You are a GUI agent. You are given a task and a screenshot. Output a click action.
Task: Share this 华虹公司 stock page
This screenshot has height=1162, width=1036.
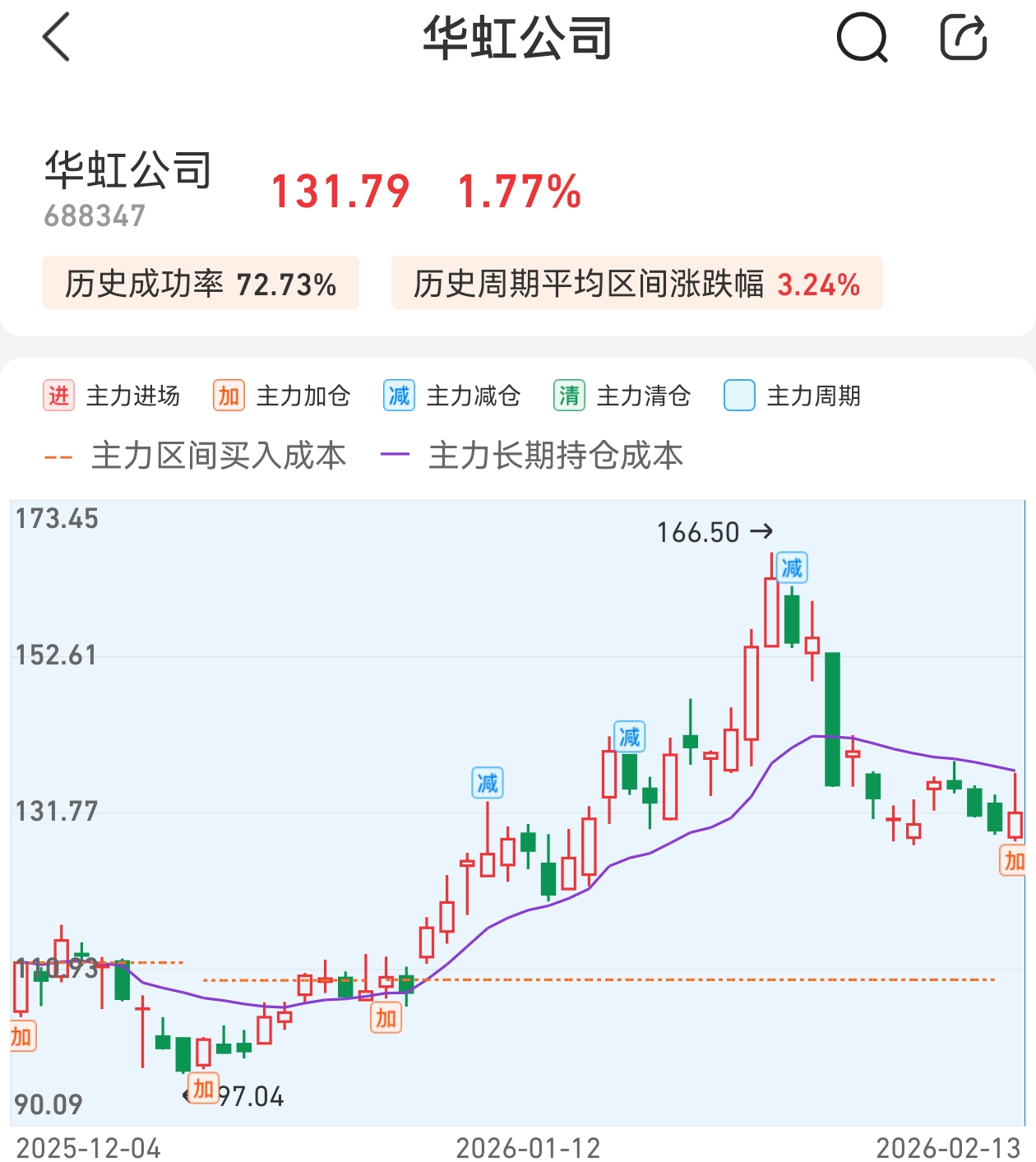[x=964, y=38]
